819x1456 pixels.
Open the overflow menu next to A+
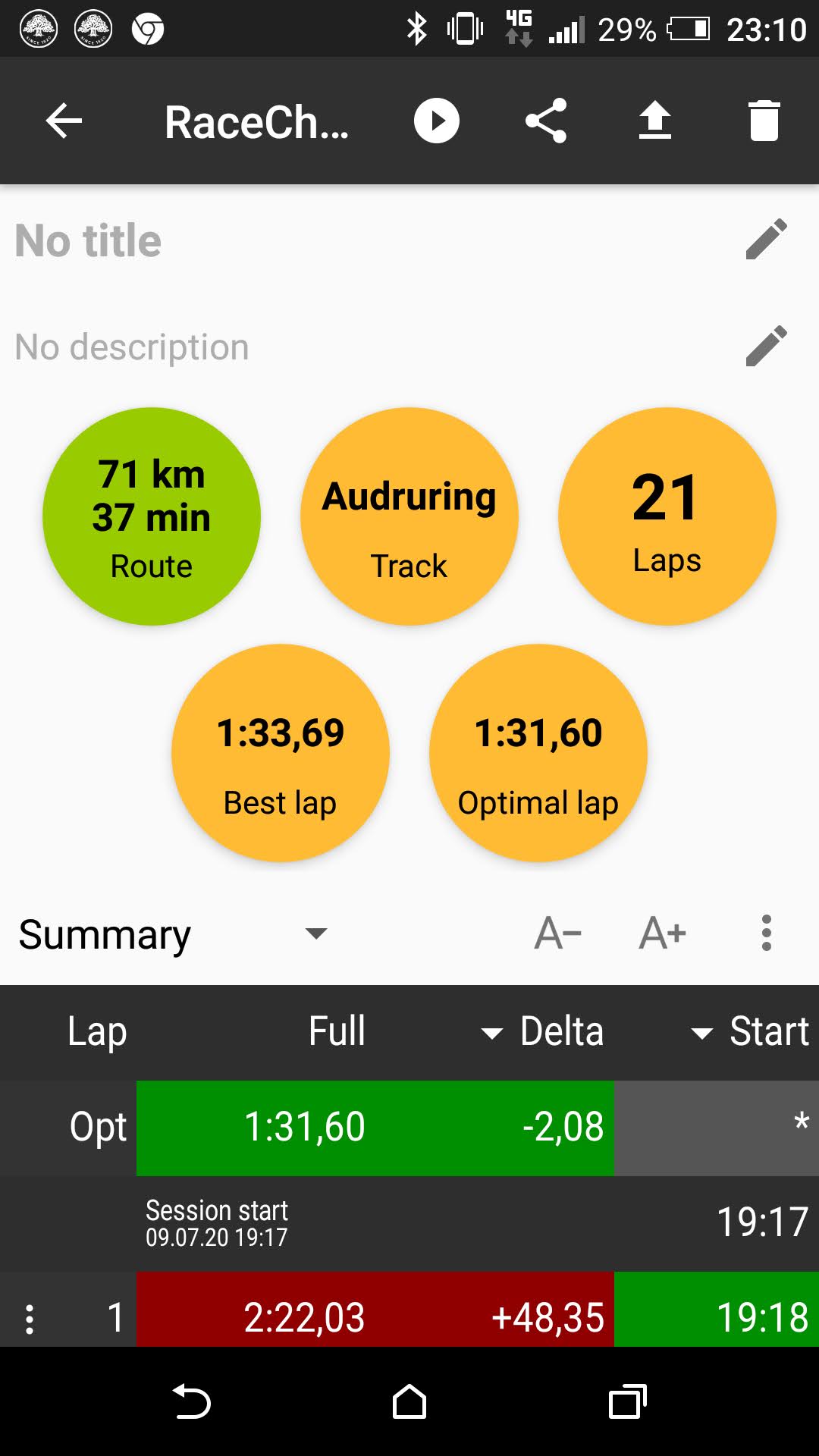(x=767, y=934)
